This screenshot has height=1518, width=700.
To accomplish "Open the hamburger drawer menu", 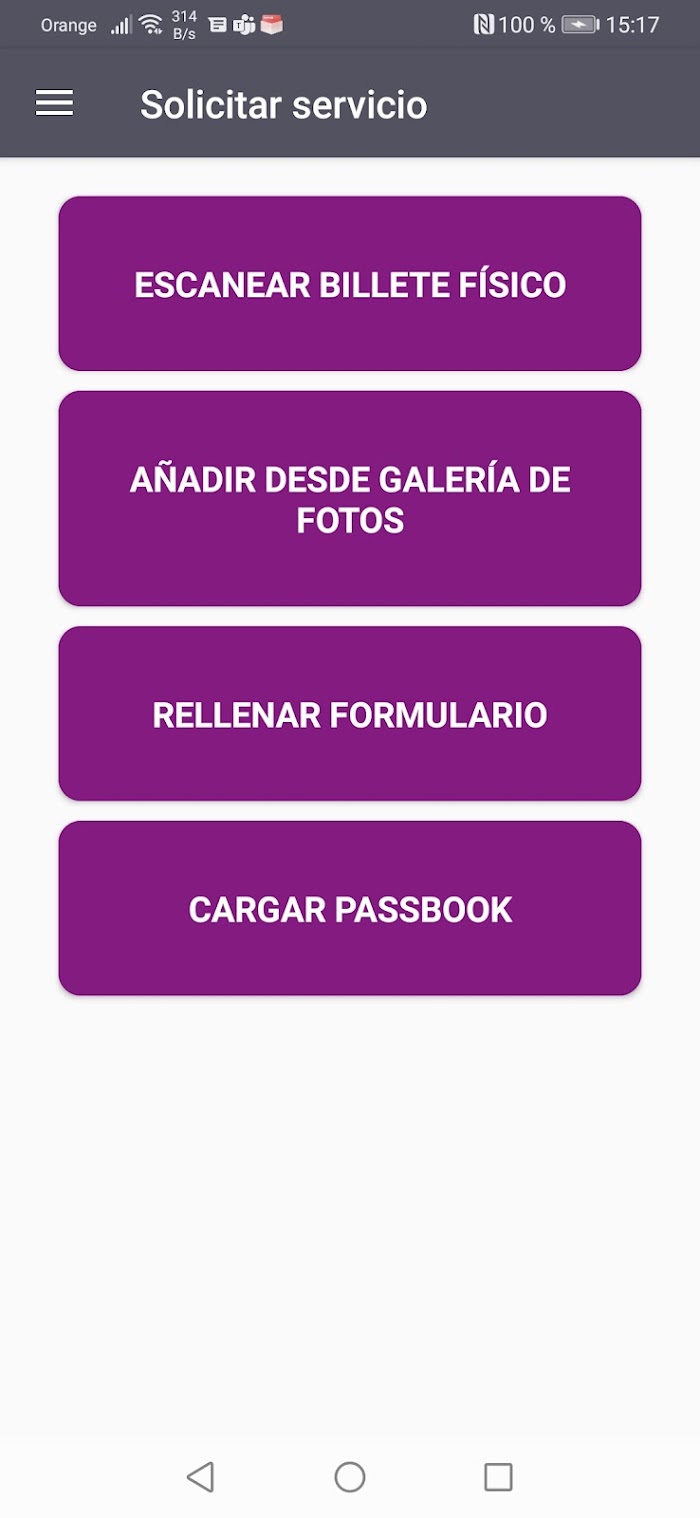I will point(54,103).
